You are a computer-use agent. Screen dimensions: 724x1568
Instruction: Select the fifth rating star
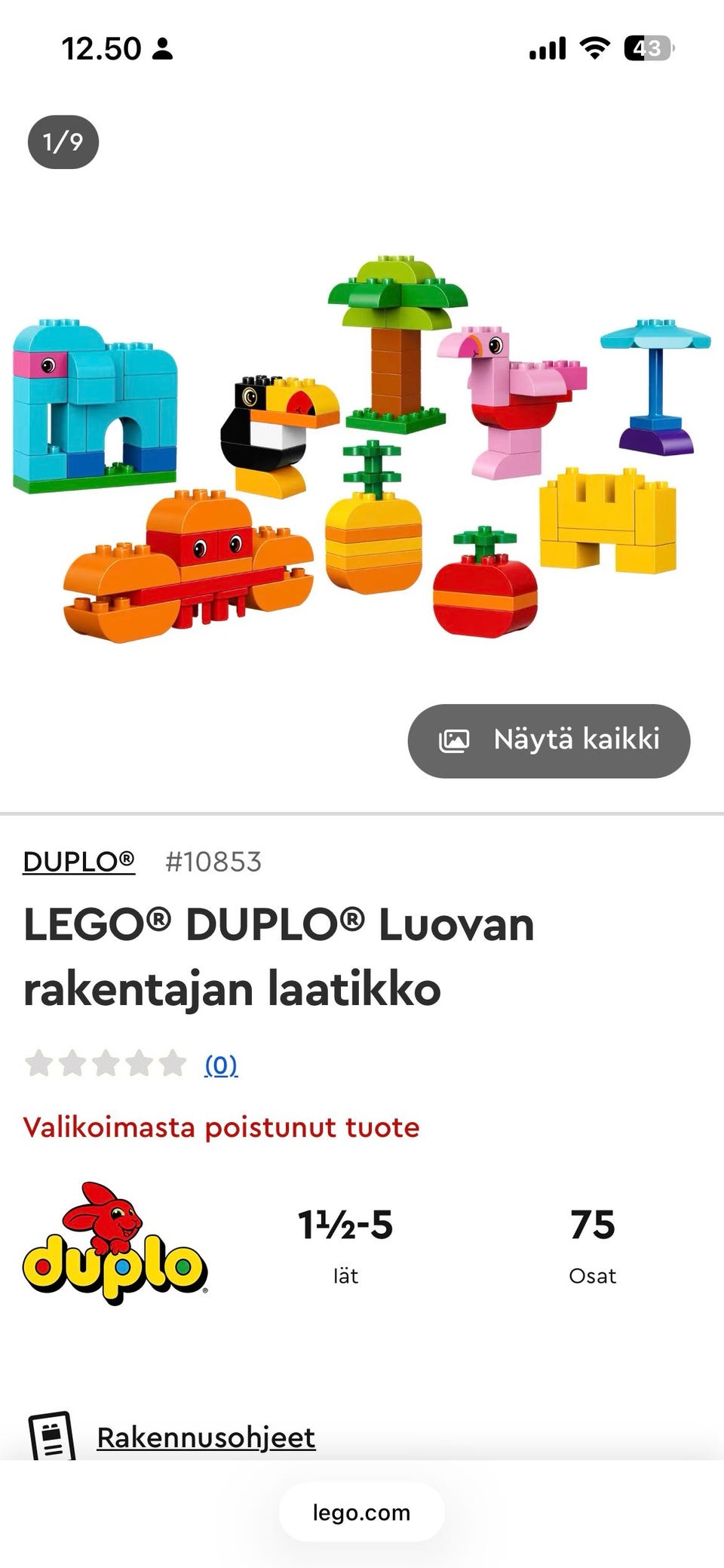coord(170,1062)
